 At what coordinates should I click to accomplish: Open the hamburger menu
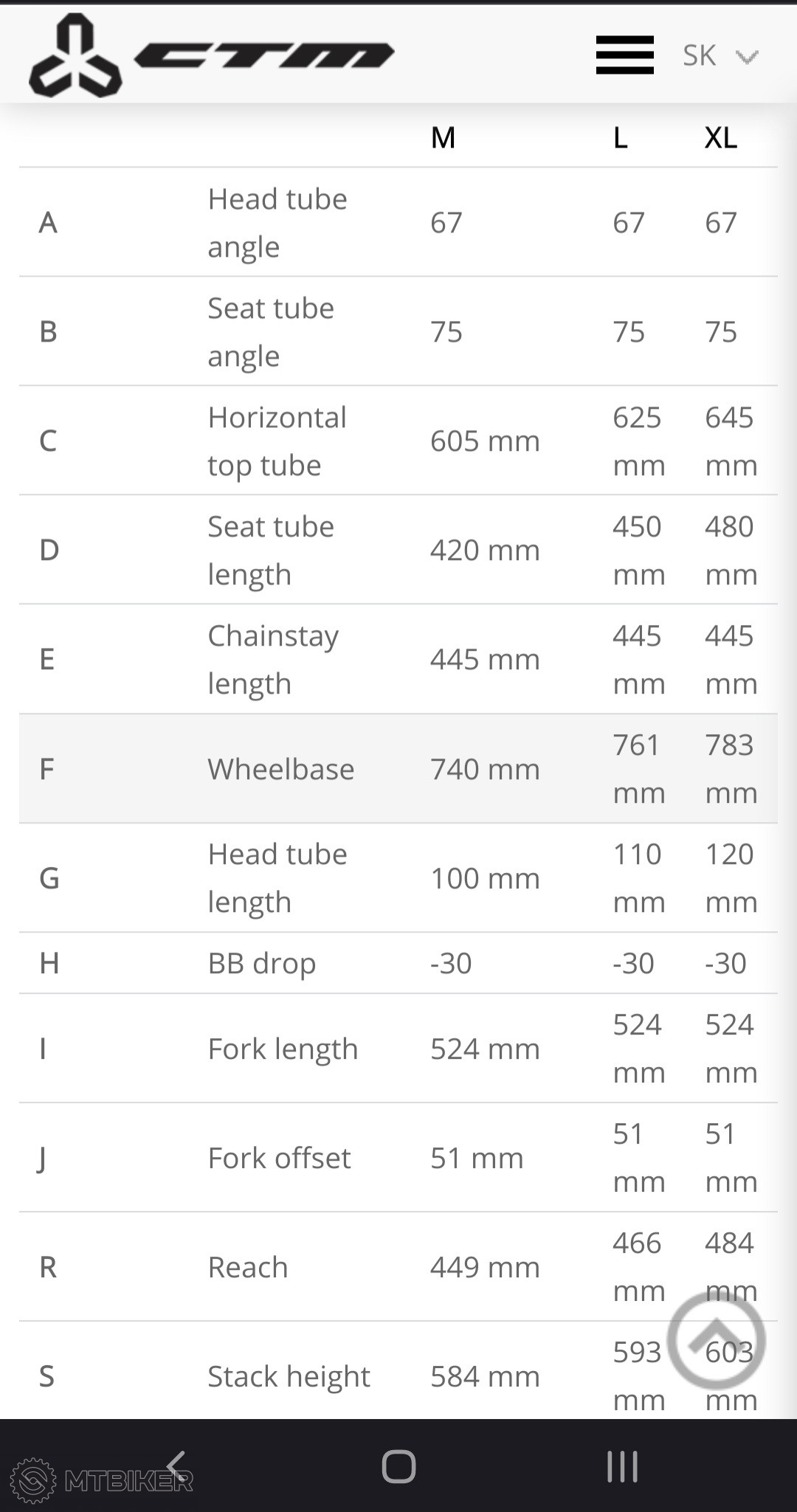[x=624, y=55]
